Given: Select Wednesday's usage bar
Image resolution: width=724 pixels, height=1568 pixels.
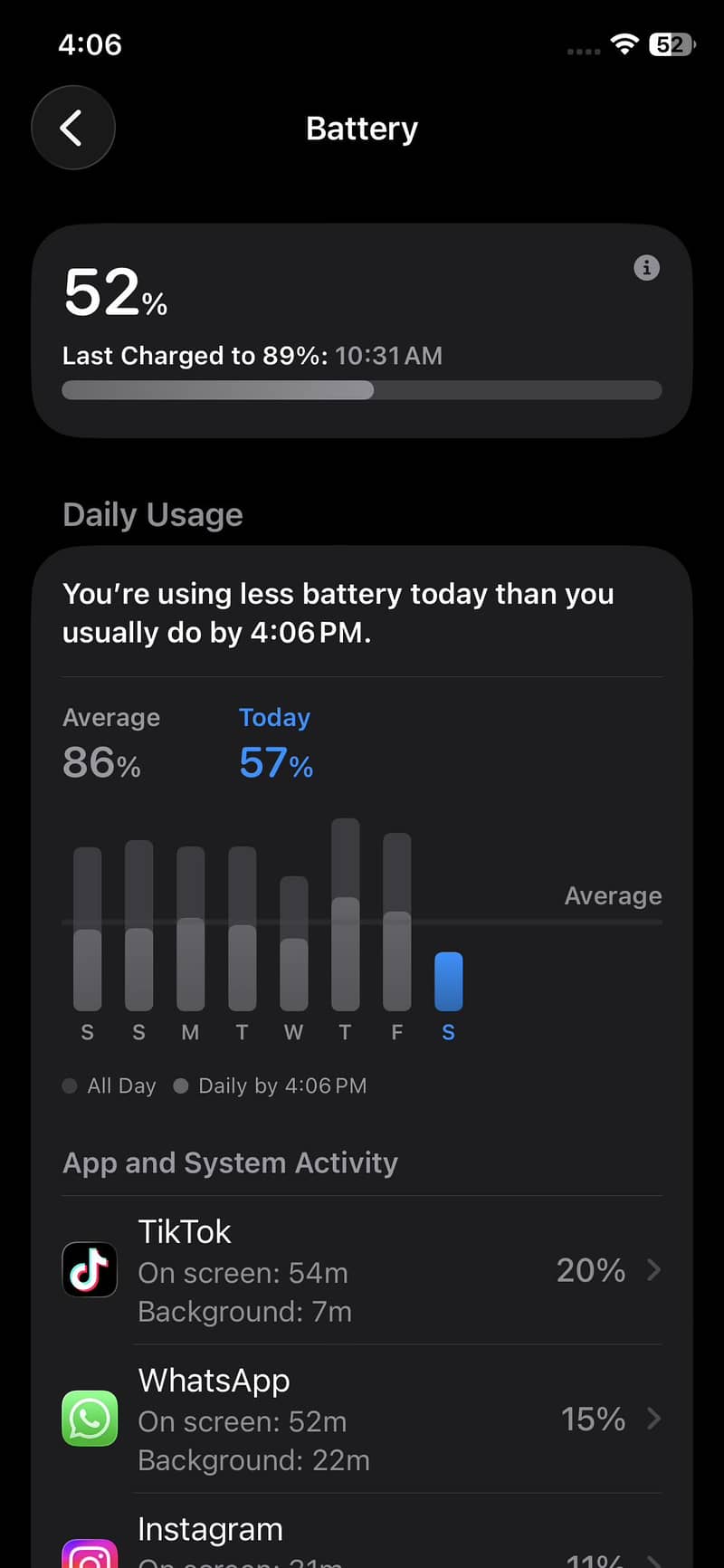Looking at the screenshot, I should click(293, 942).
